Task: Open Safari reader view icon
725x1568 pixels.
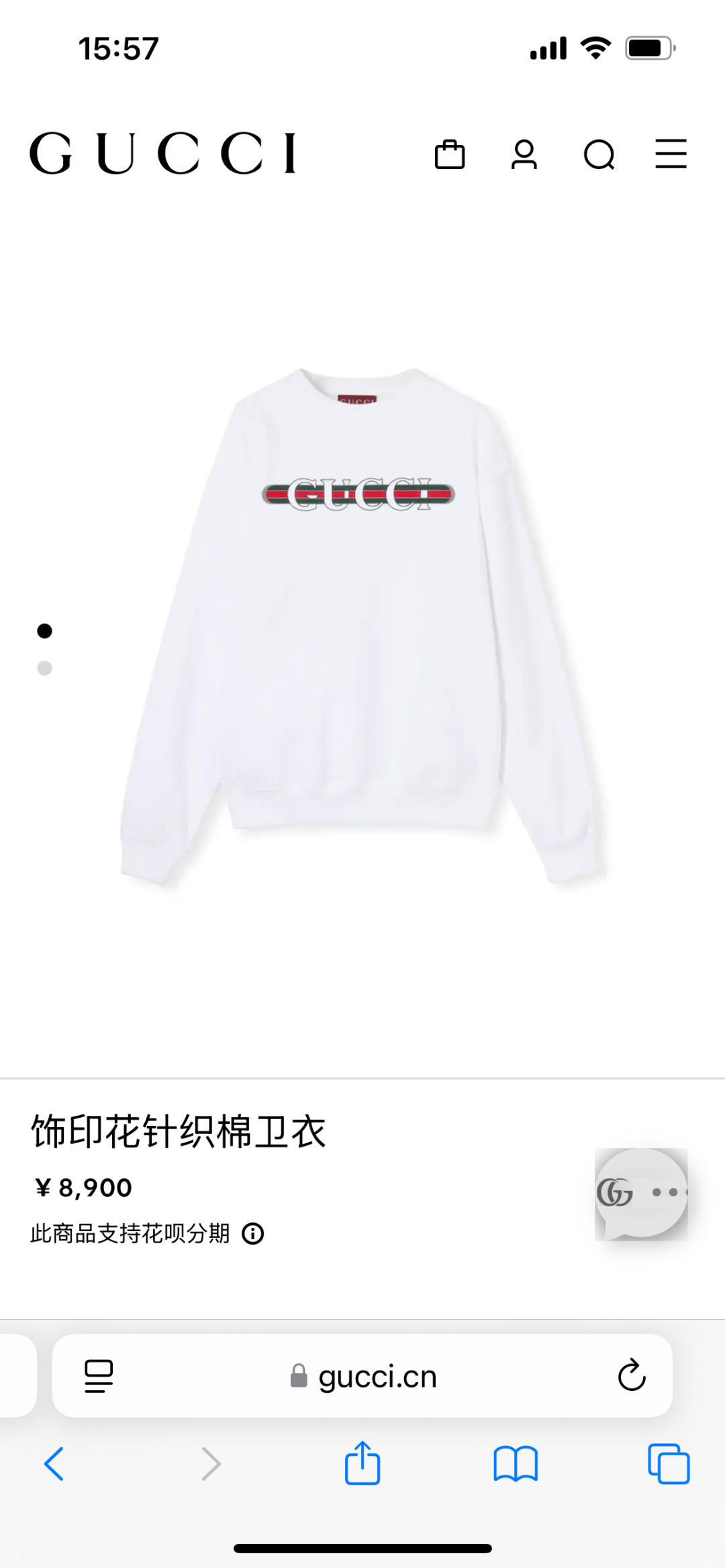Action: pos(98,1376)
